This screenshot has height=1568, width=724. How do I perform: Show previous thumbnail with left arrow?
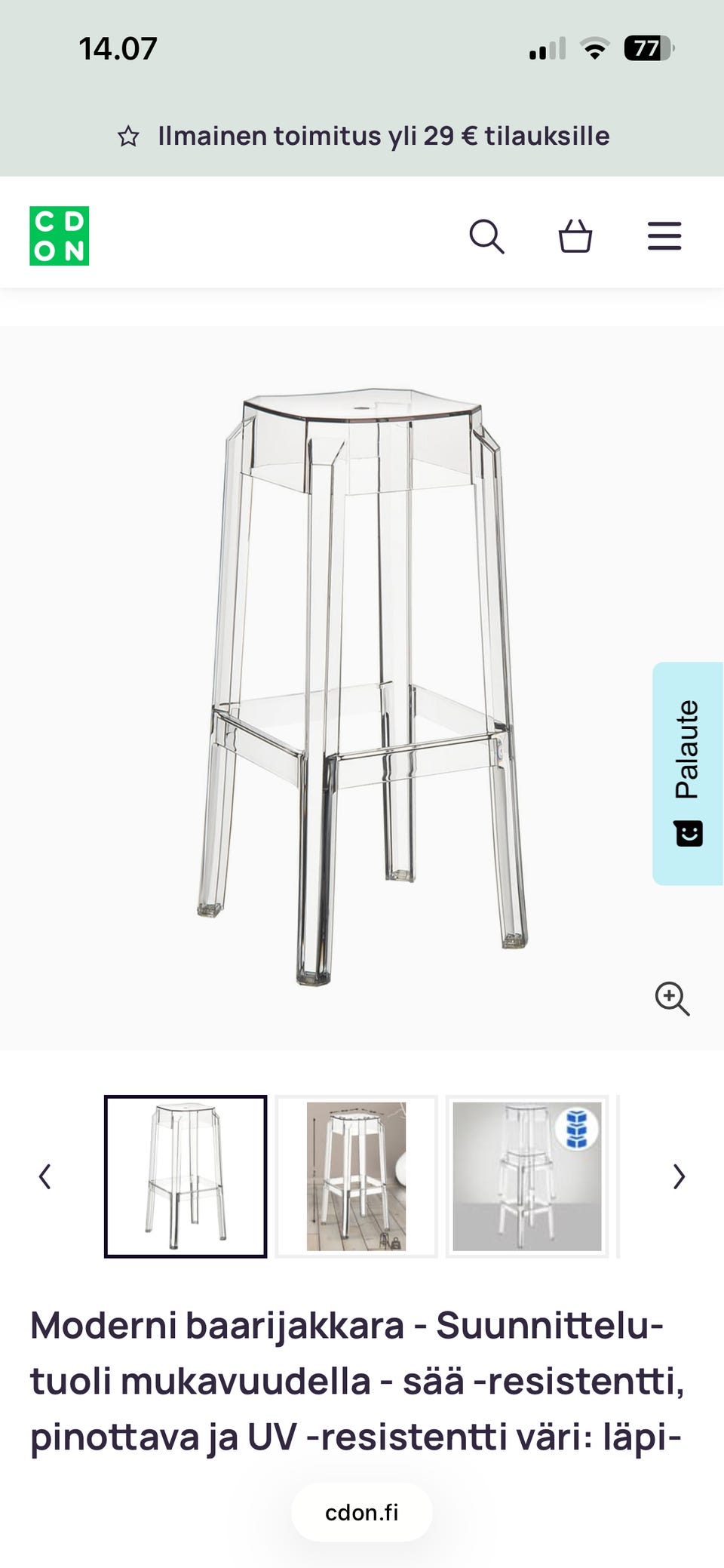coord(45,1176)
